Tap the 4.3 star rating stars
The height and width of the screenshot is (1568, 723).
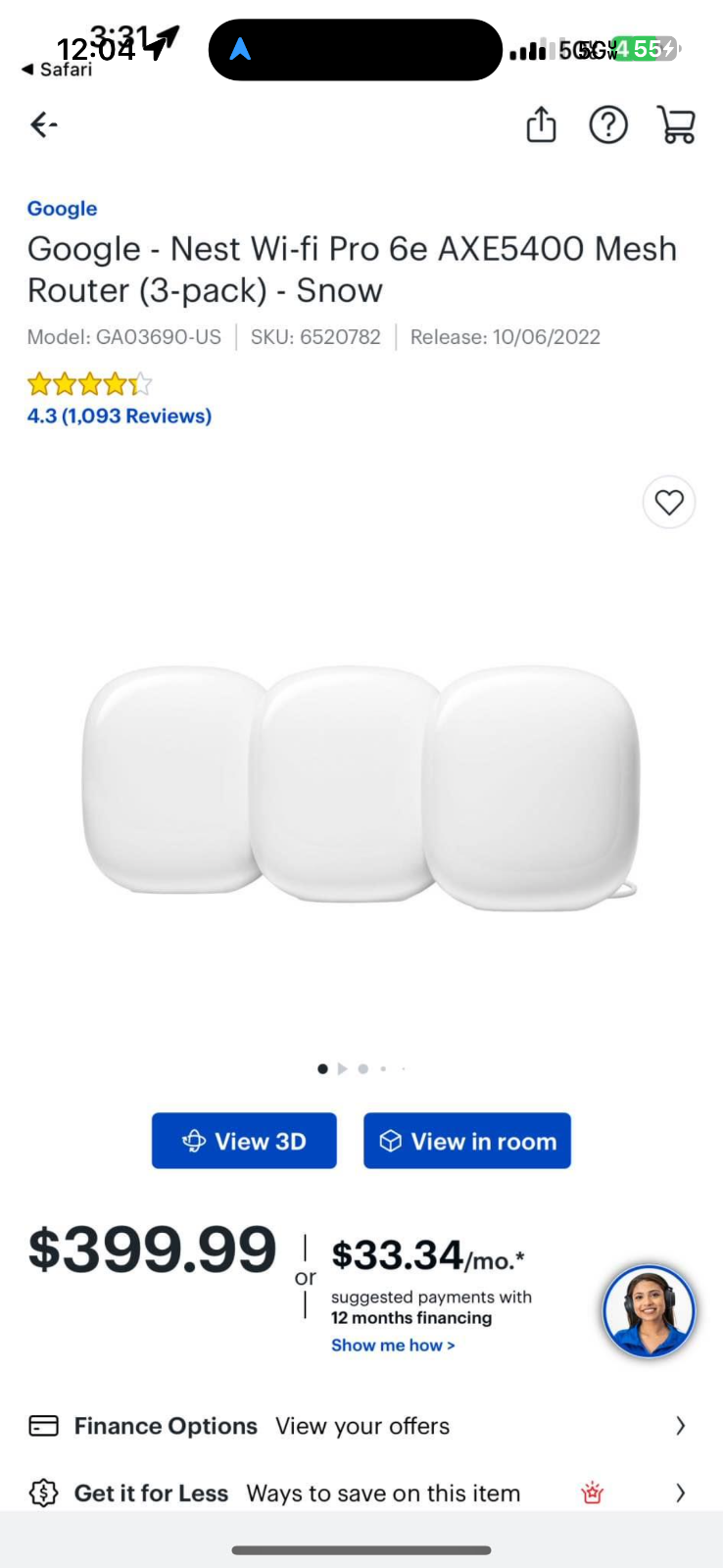pyautogui.click(x=89, y=383)
